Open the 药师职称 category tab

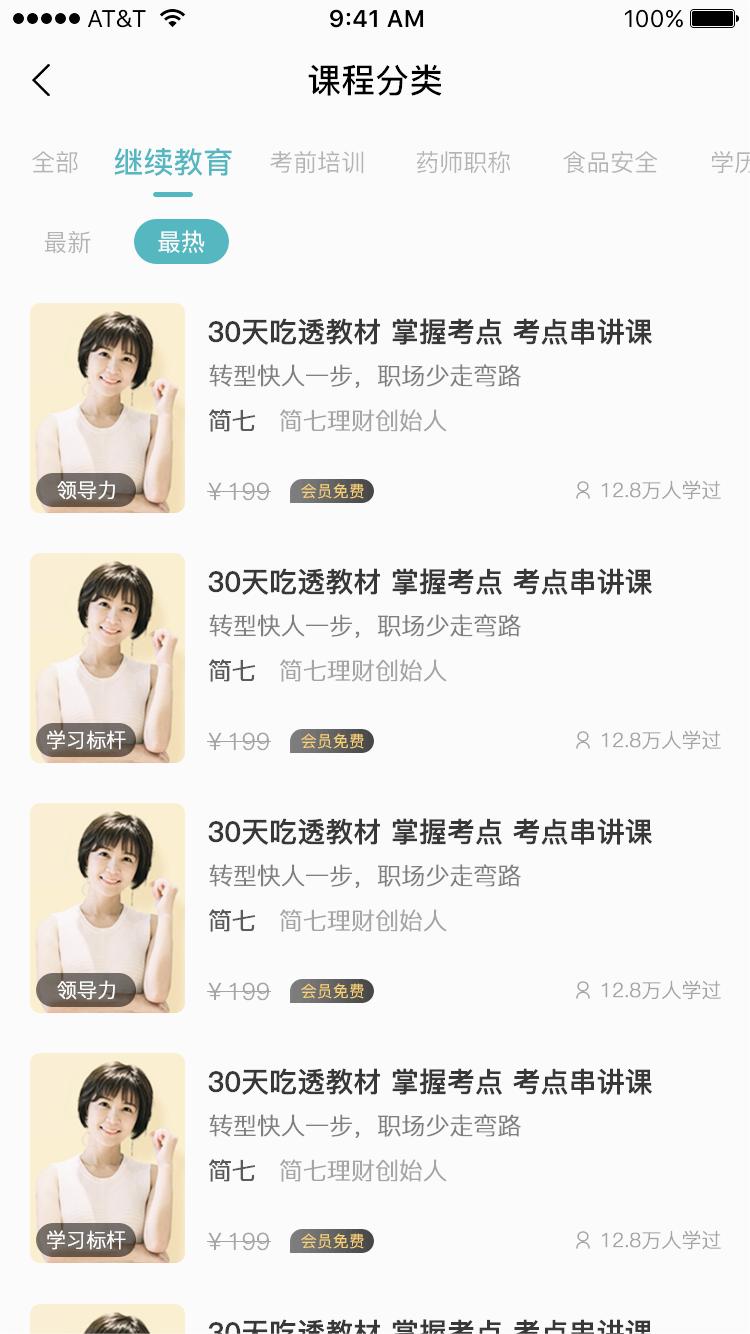coord(461,163)
